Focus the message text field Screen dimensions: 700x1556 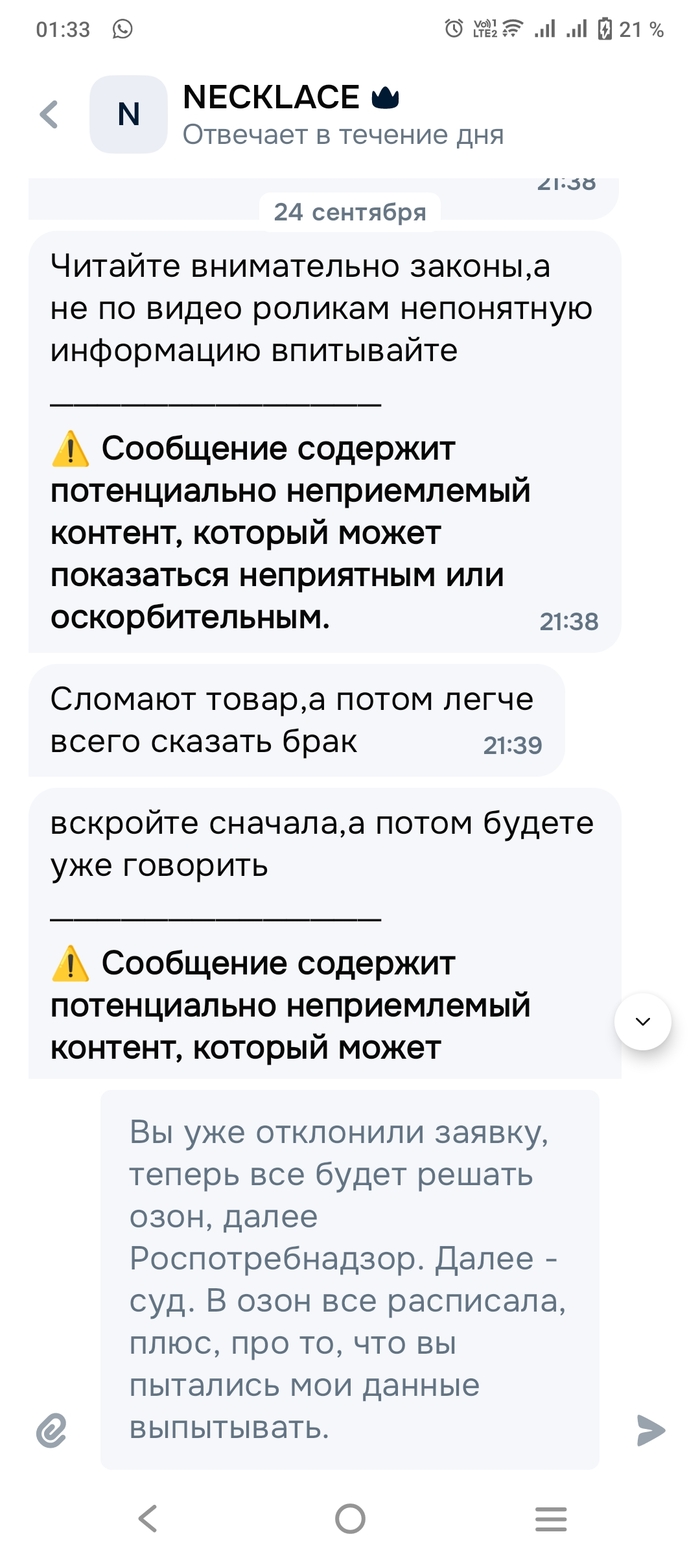point(349,1279)
